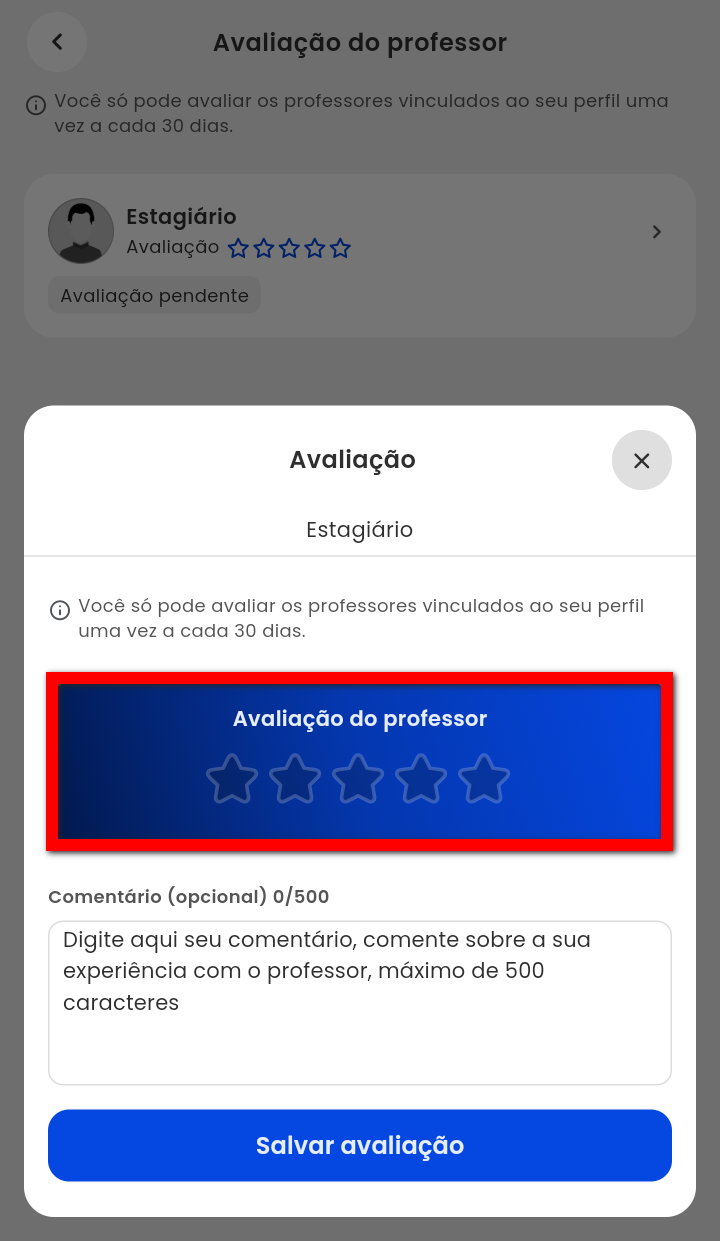This screenshot has width=720, height=1241.
Task: Give a two-star rating
Action: point(295,779)
